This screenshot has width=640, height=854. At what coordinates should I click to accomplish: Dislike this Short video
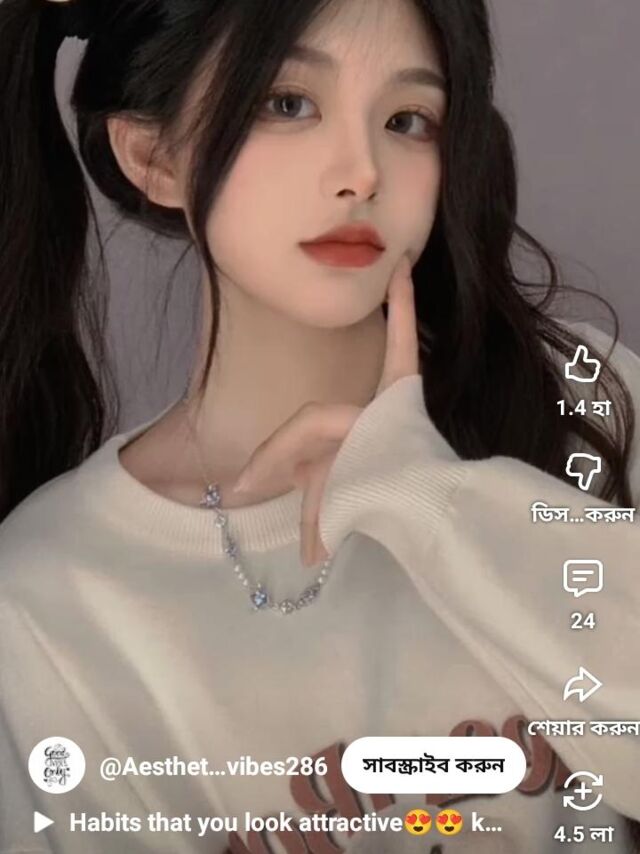[583, 469]
